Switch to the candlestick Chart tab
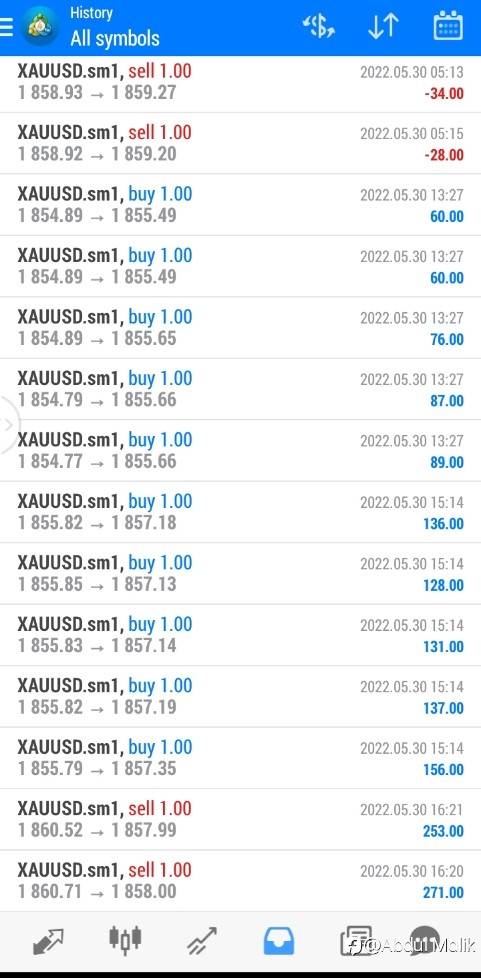 tap(125, 940)
